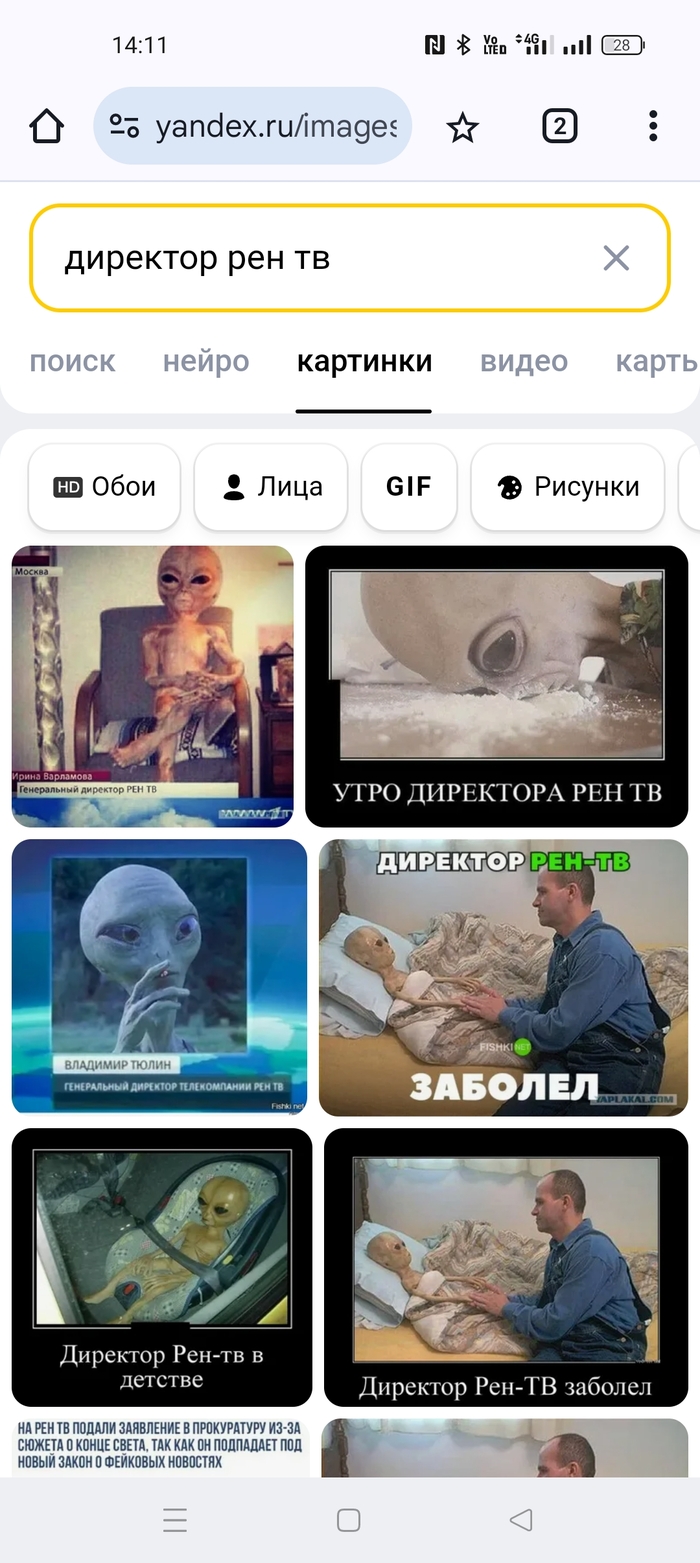
Task: Filter images by Лица
Action: pyautogui.click(x=271, y=487)
